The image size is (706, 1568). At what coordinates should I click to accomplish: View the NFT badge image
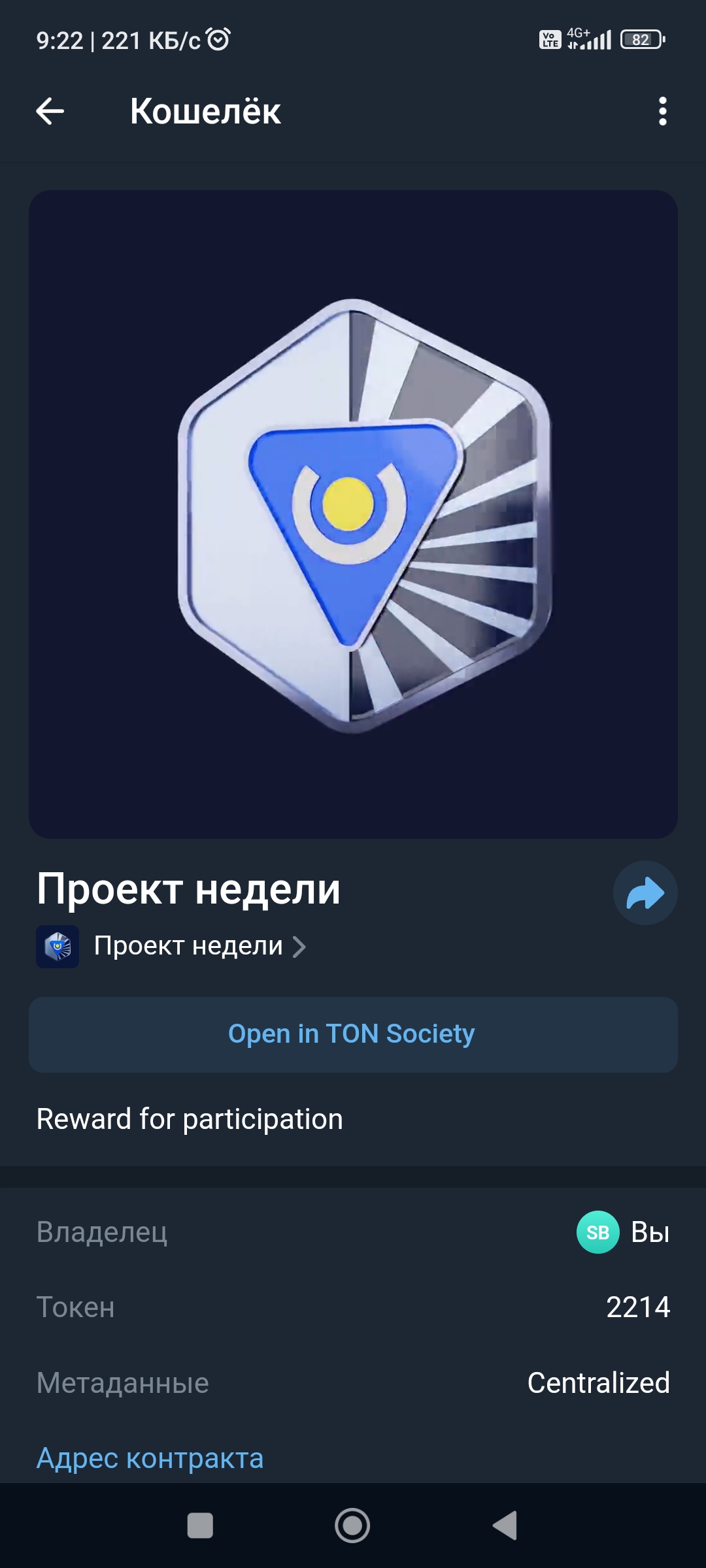[x=353, y=515]
